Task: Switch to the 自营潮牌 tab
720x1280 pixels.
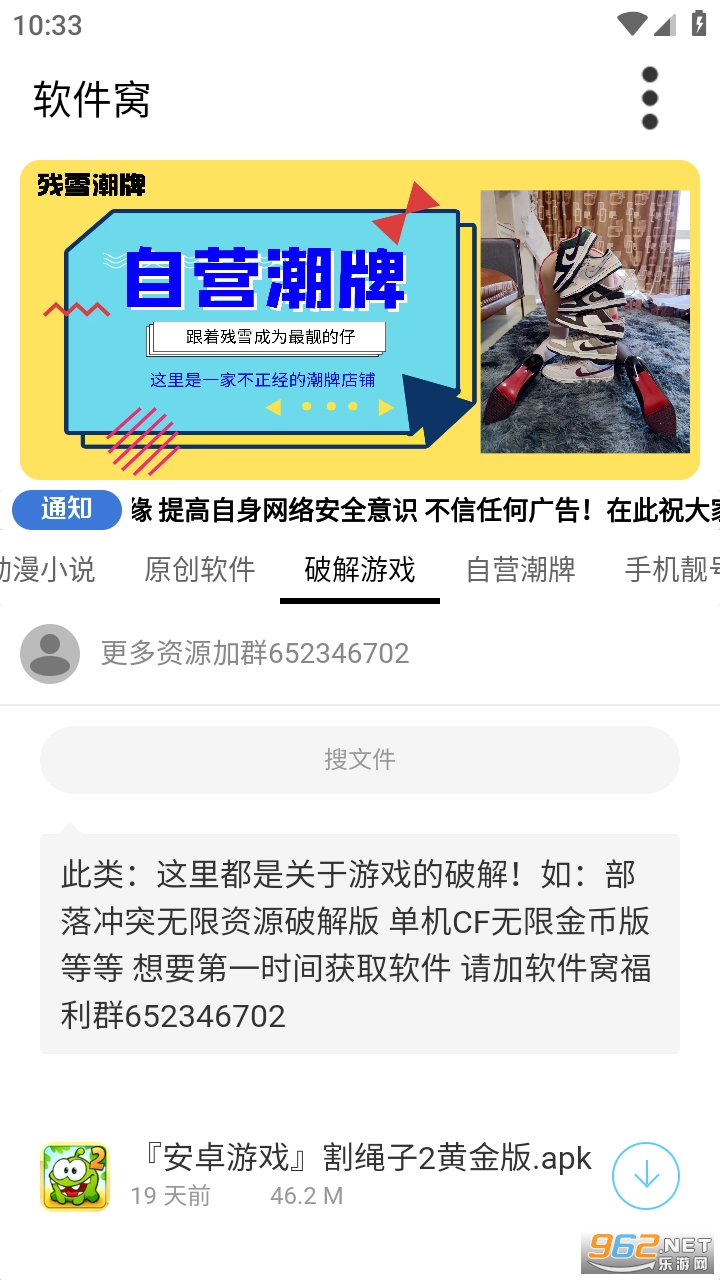Action: pyautogui.click(x=521, y=570)
